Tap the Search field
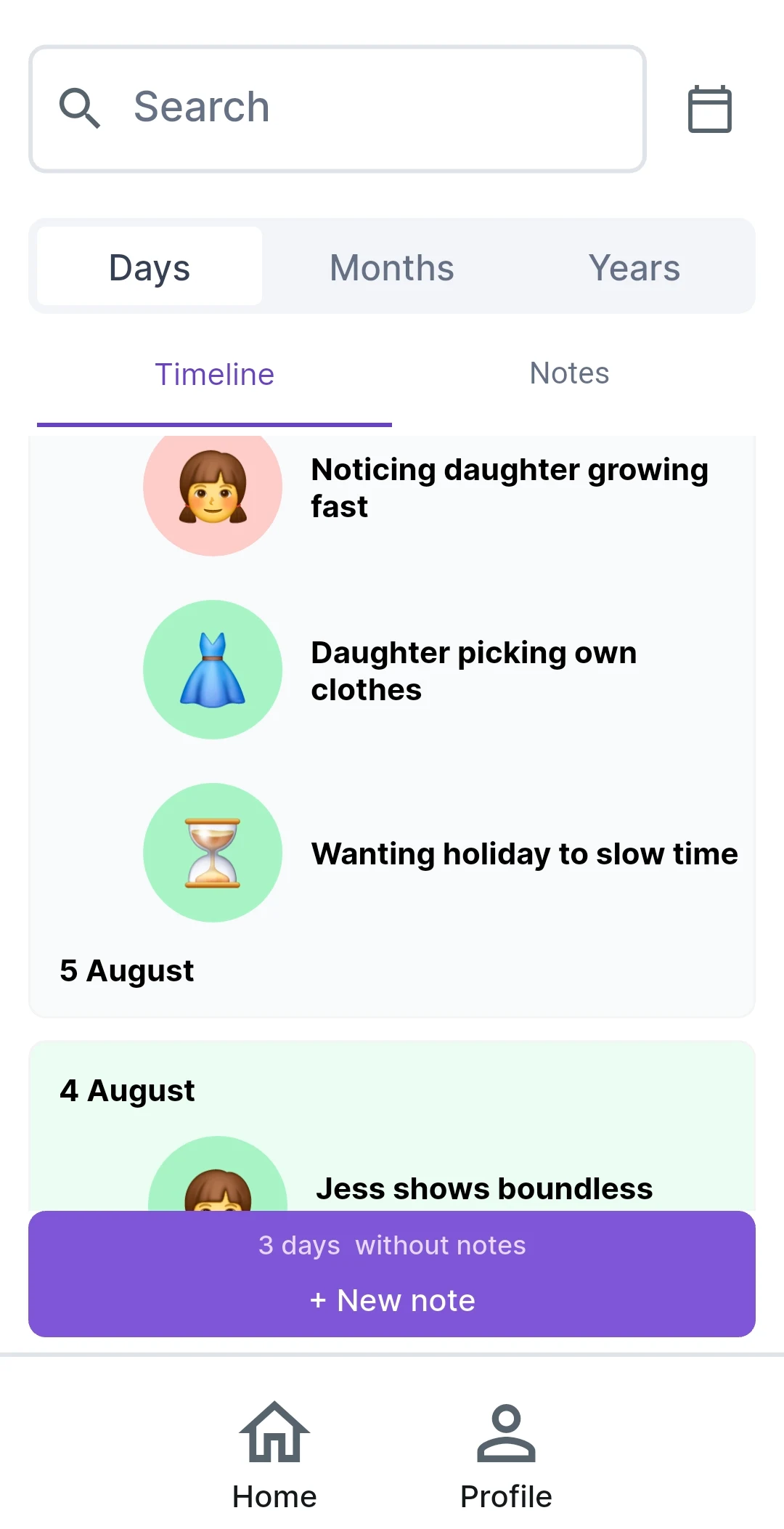 pos(338,109)
